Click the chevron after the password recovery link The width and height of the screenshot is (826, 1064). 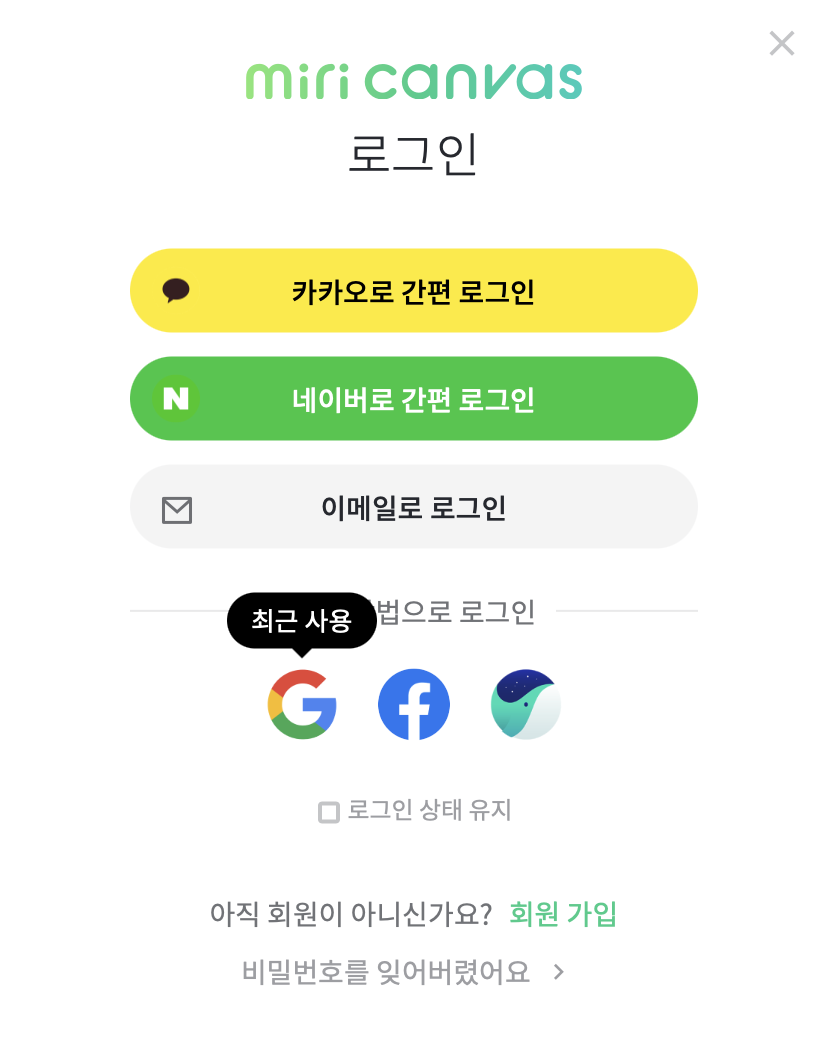[559, 971]
